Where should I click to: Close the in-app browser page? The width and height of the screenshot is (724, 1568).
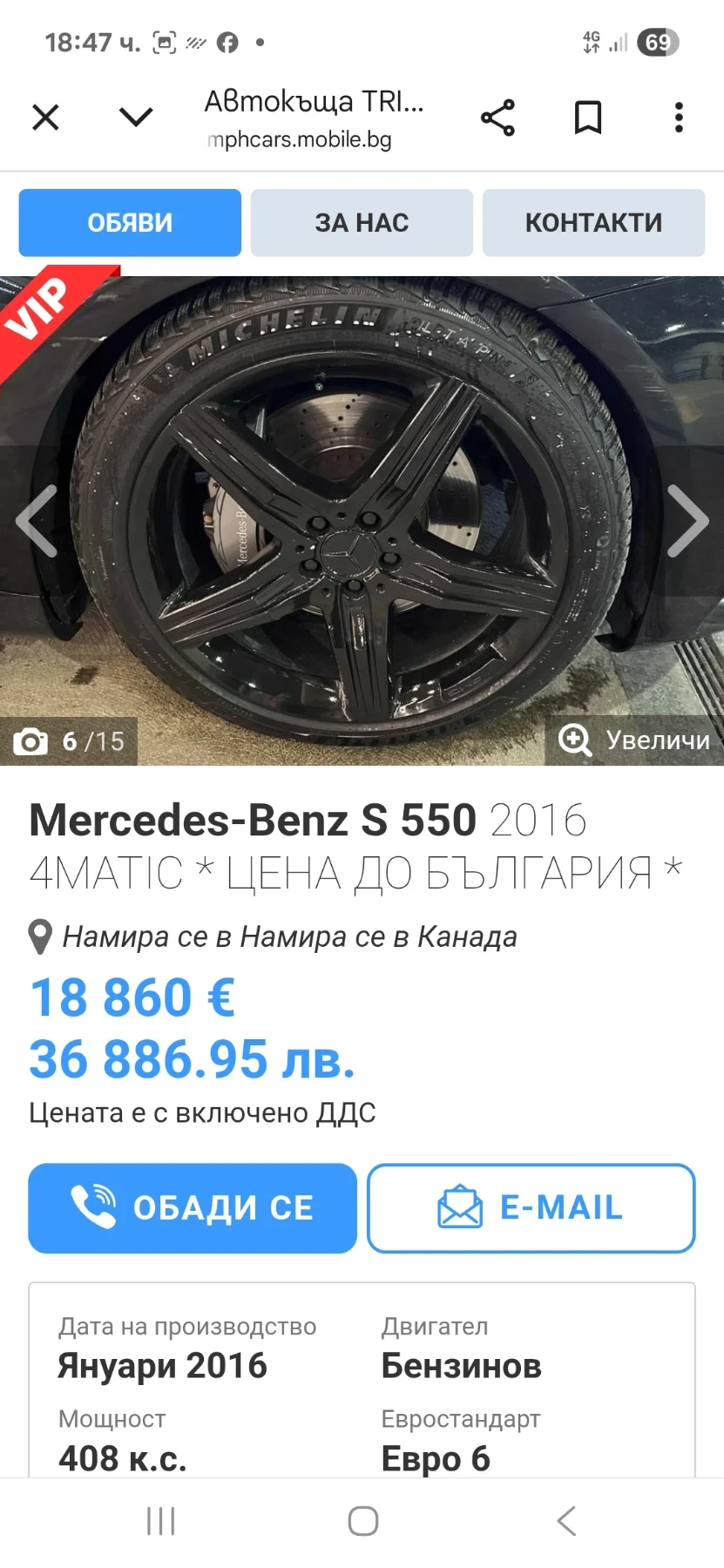click(45, 117)
